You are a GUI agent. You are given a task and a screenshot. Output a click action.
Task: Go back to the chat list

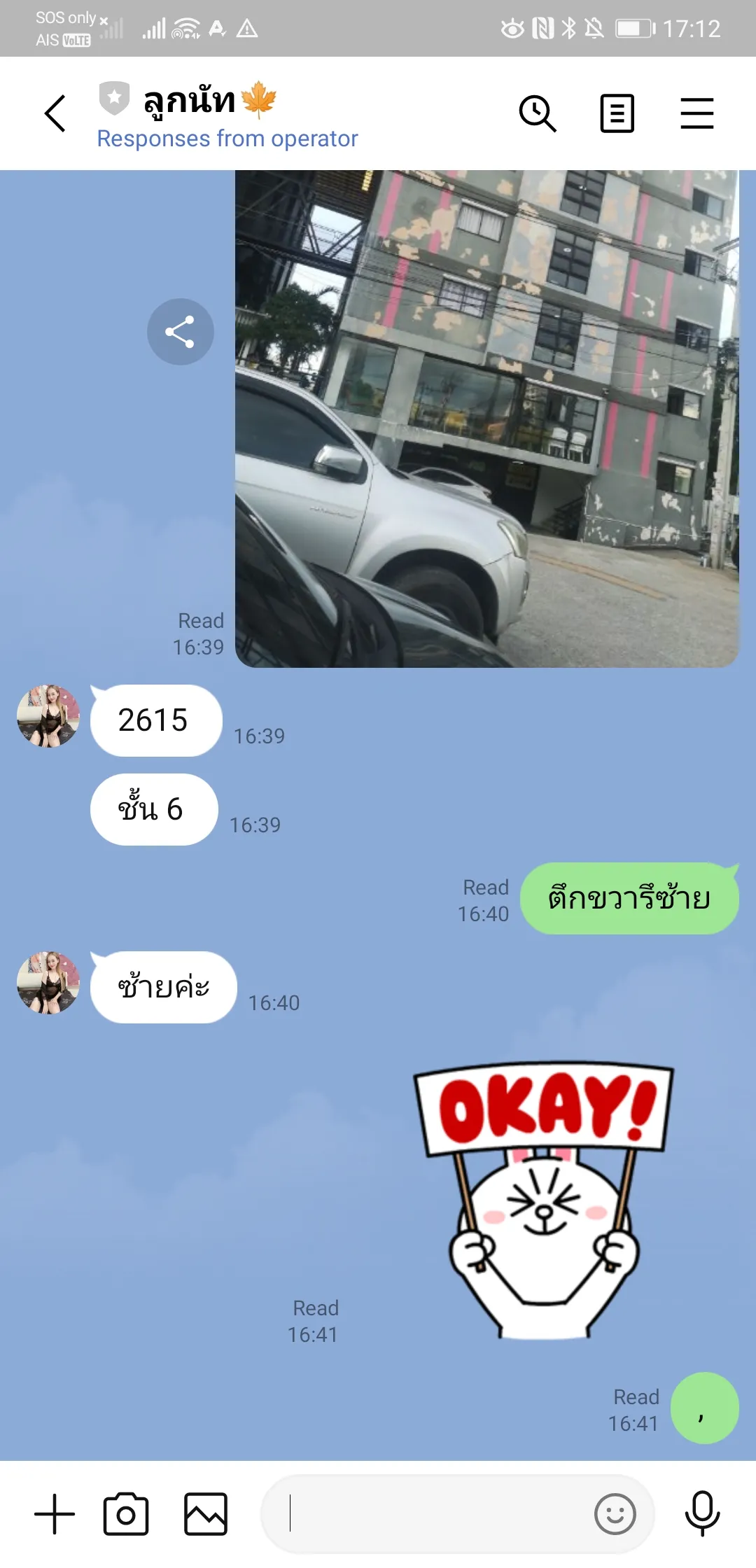pyautogui.click(x=55, y=113)
